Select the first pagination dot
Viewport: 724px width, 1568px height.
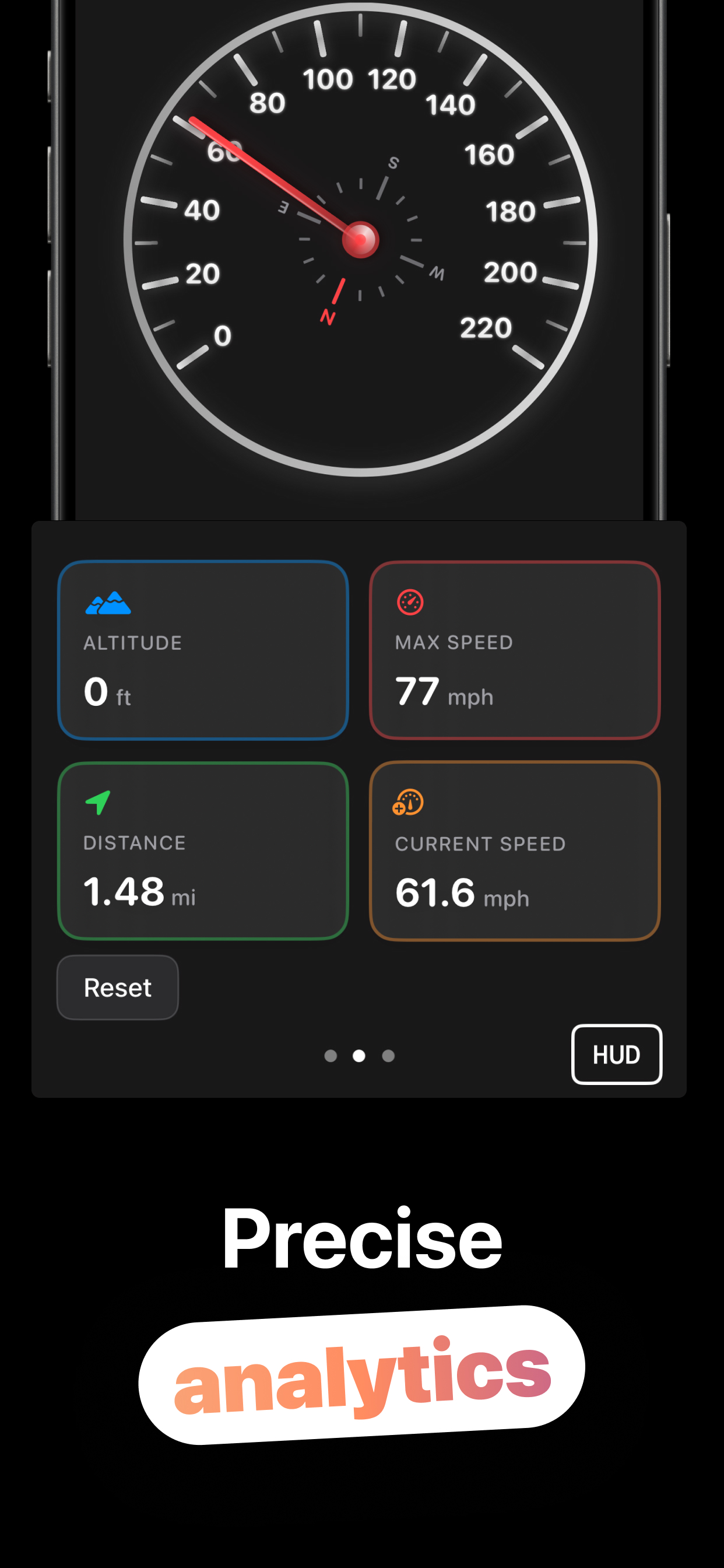click(332, 1056)
